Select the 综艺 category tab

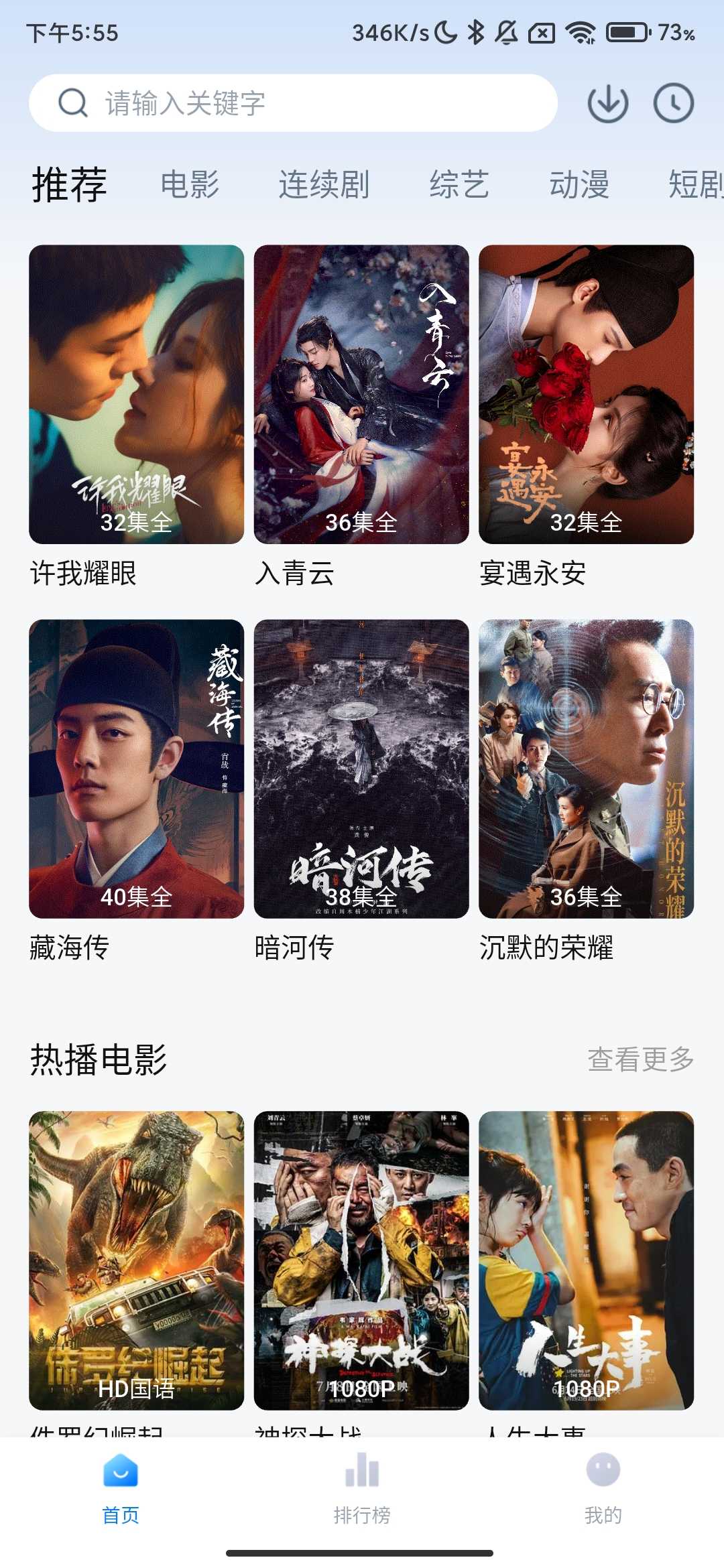click(x=459, y=184)
